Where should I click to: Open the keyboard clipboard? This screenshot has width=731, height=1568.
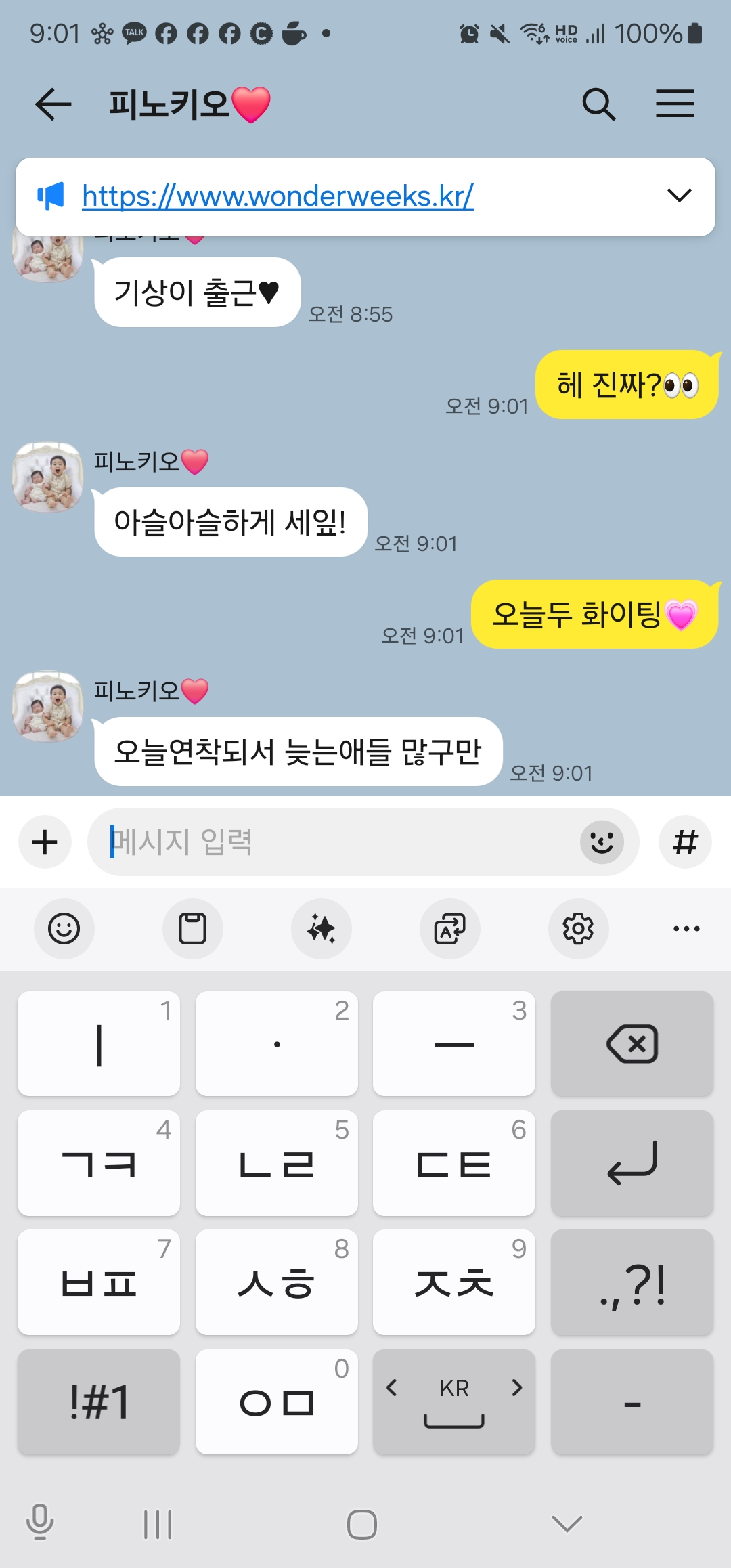coord(192,929)
